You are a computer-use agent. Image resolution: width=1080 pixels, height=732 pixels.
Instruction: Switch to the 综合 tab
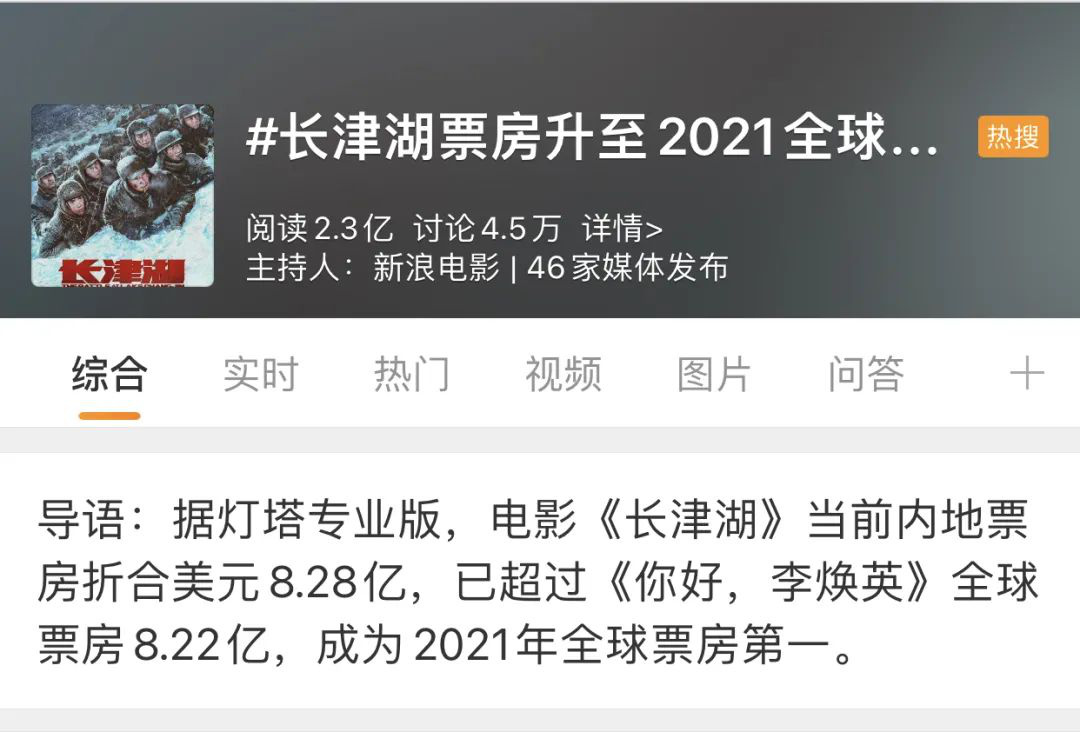click(x=109, y=375)
